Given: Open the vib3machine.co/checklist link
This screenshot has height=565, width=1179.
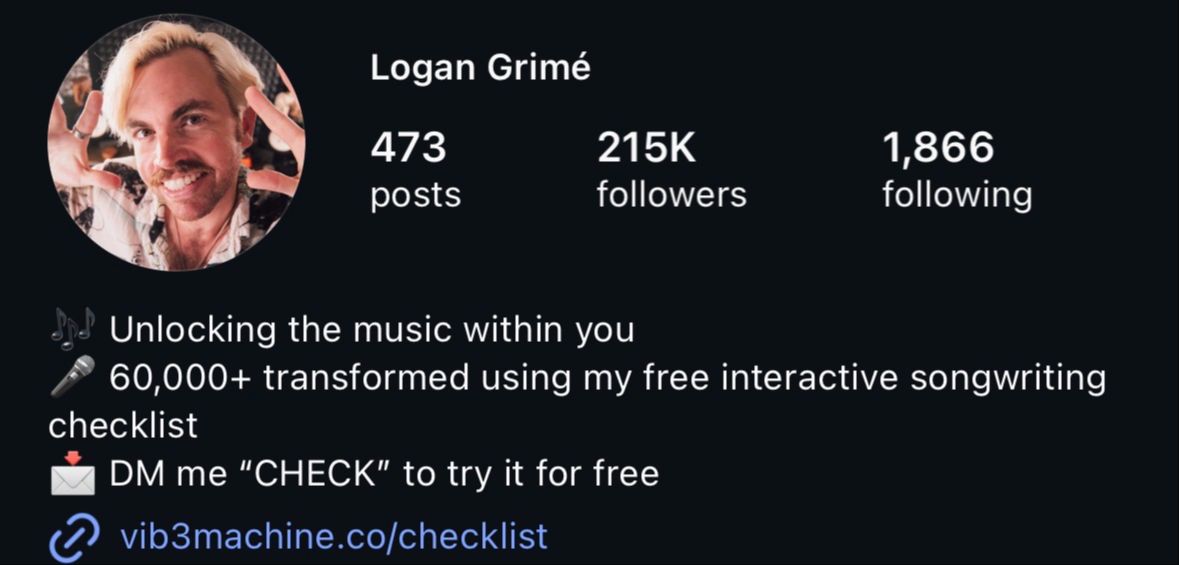Looking at the screenshot, I should pos(333,536).
